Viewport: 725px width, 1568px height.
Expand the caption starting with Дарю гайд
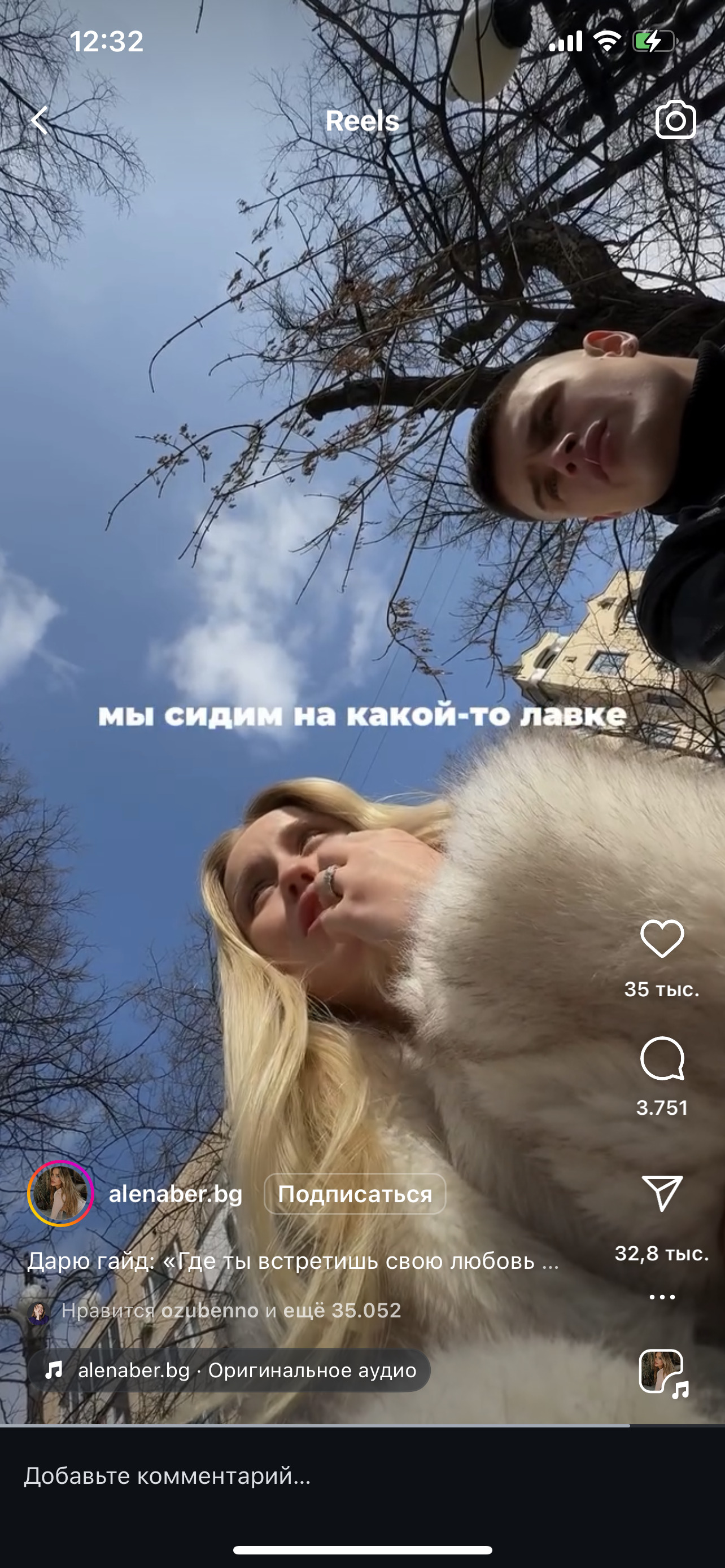pyautogui.click(x=293, y=1260)
